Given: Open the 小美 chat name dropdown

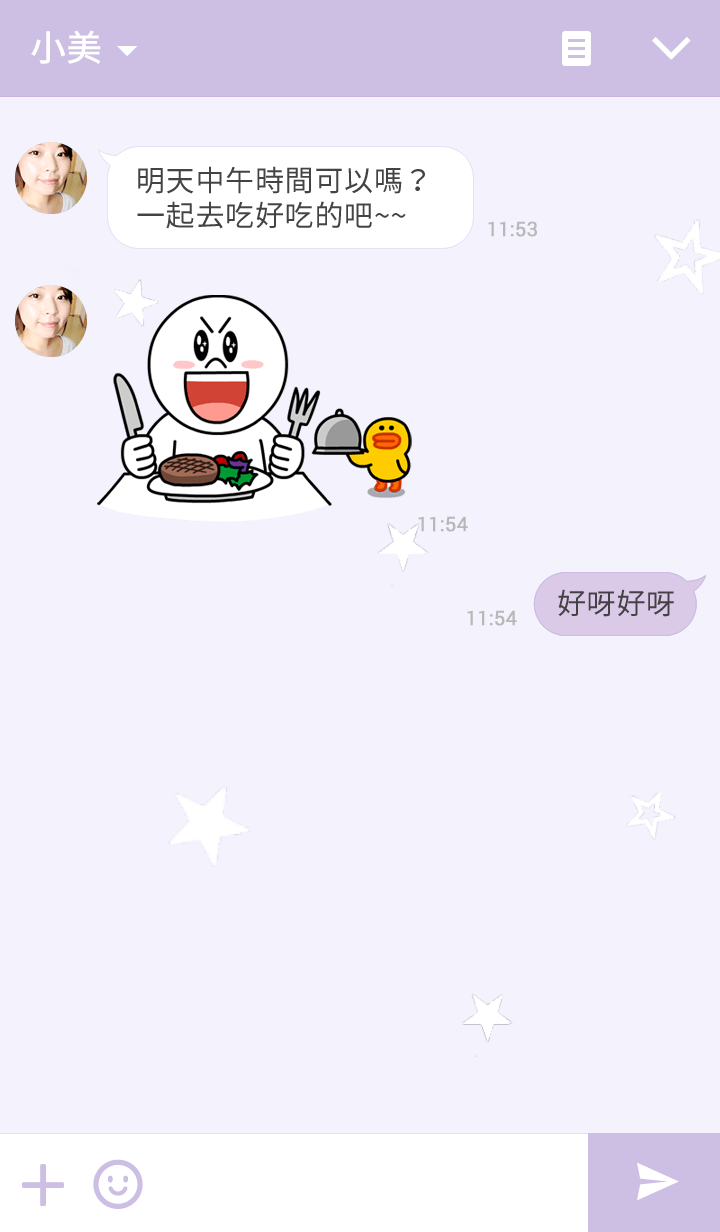Looking at the screenshot, I should pos(84,48).
